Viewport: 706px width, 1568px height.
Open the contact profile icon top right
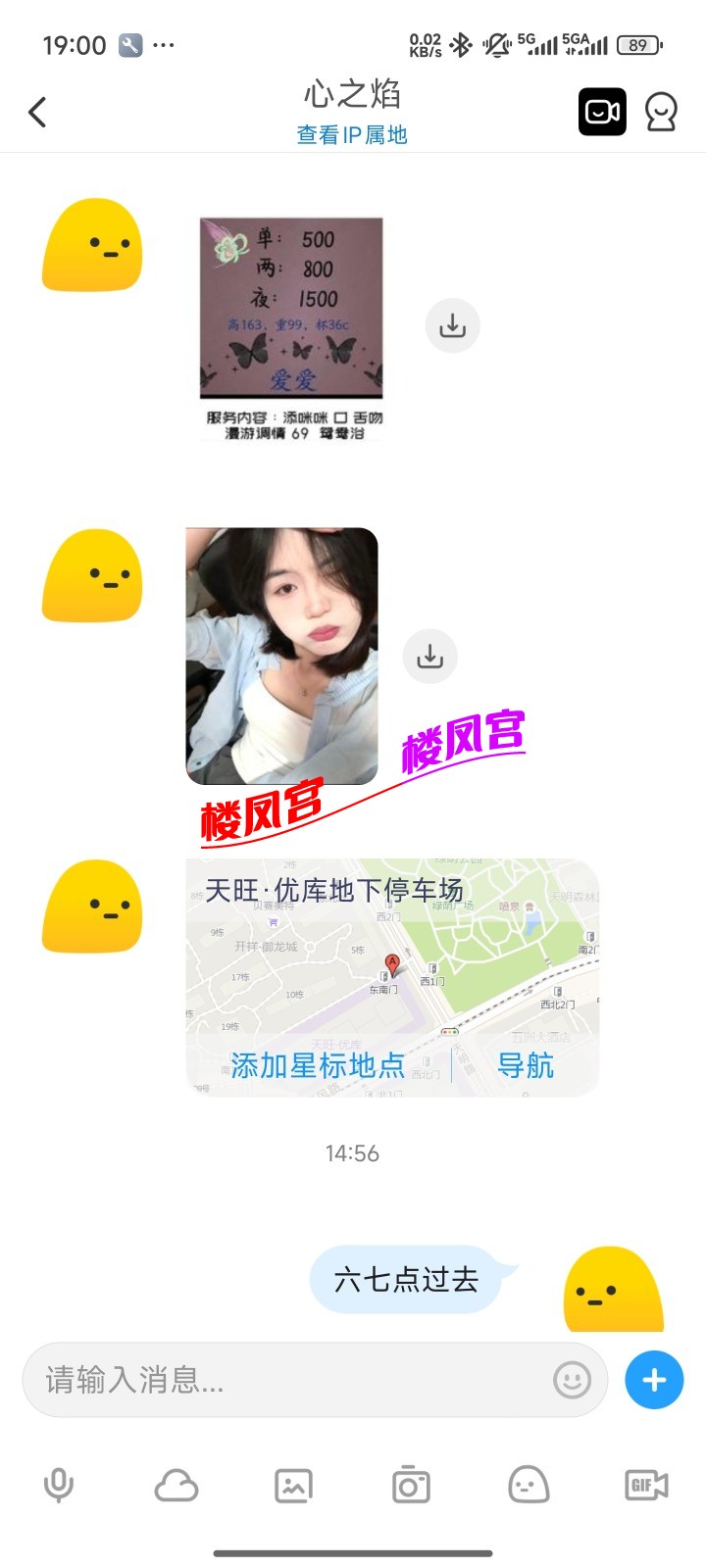(663, 111)
